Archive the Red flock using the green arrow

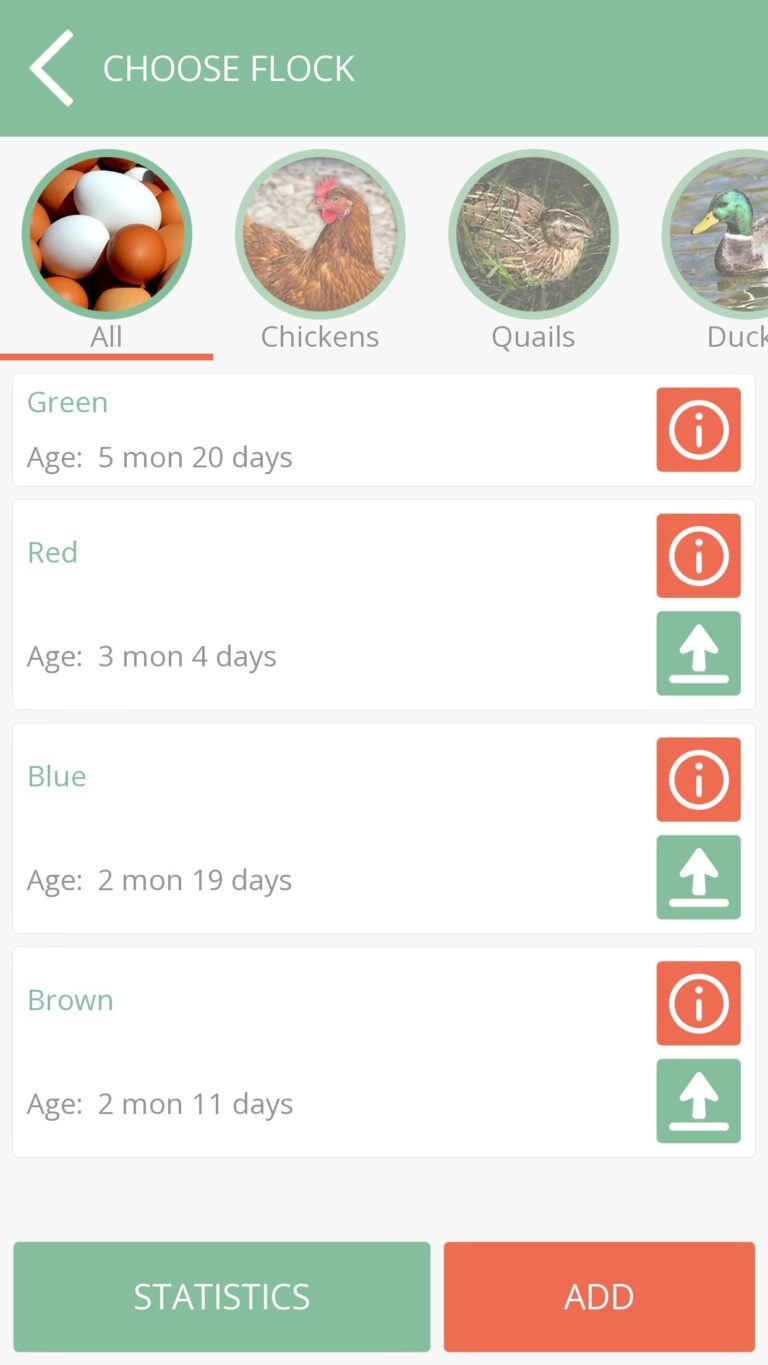click(698, 653)
